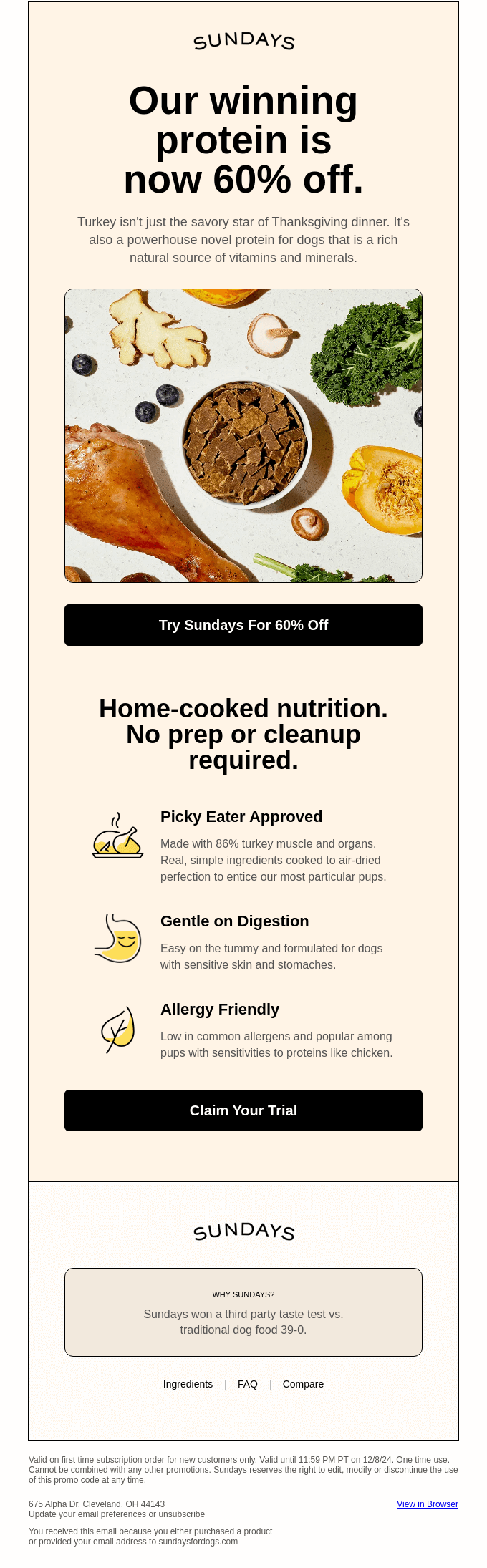This screenshot has width=487, height=1568.
Task: Go to the FAQ page
Action: pyautogui.click(x=248, y=1384)
